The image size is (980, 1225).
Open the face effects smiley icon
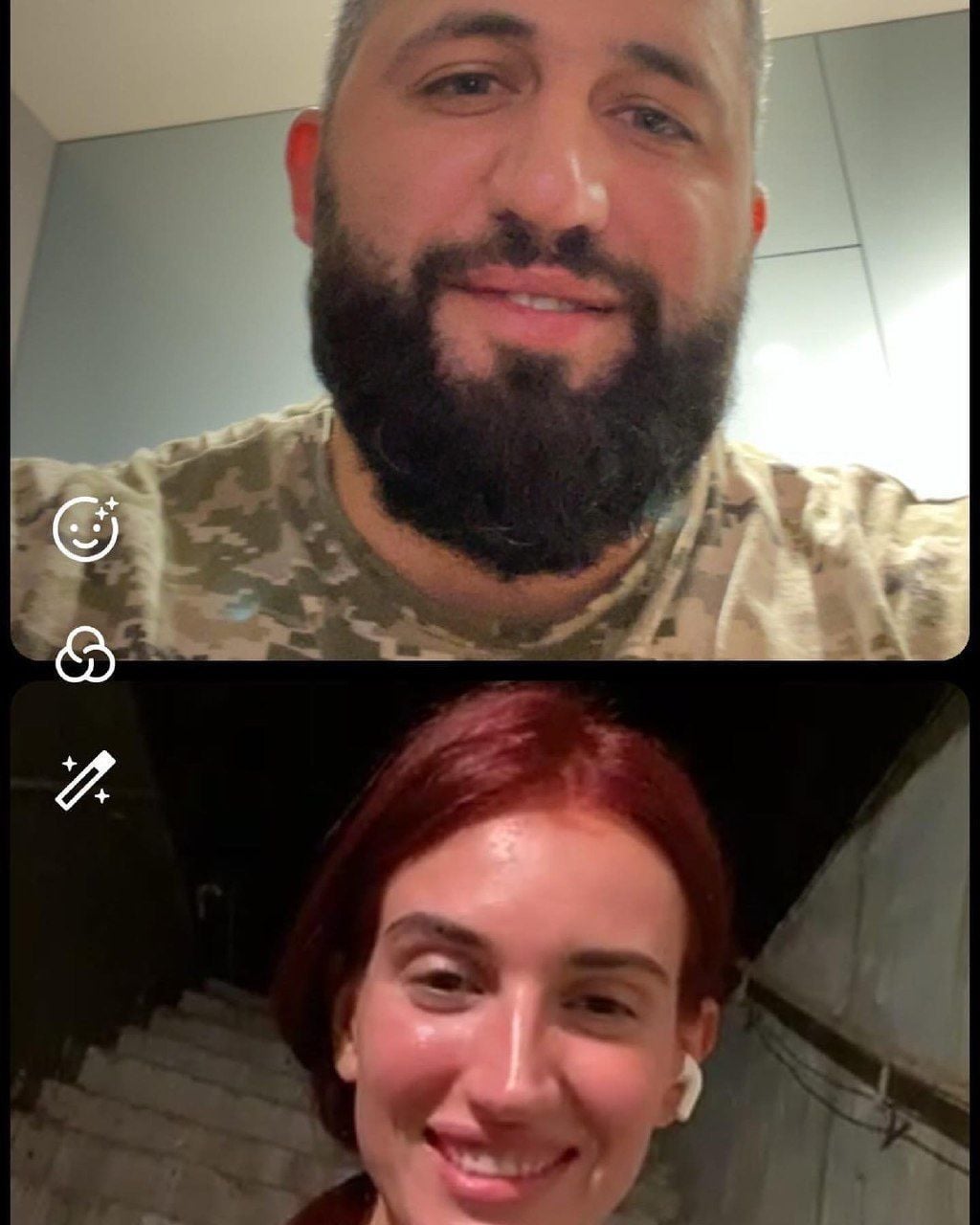tap(85, 529)
